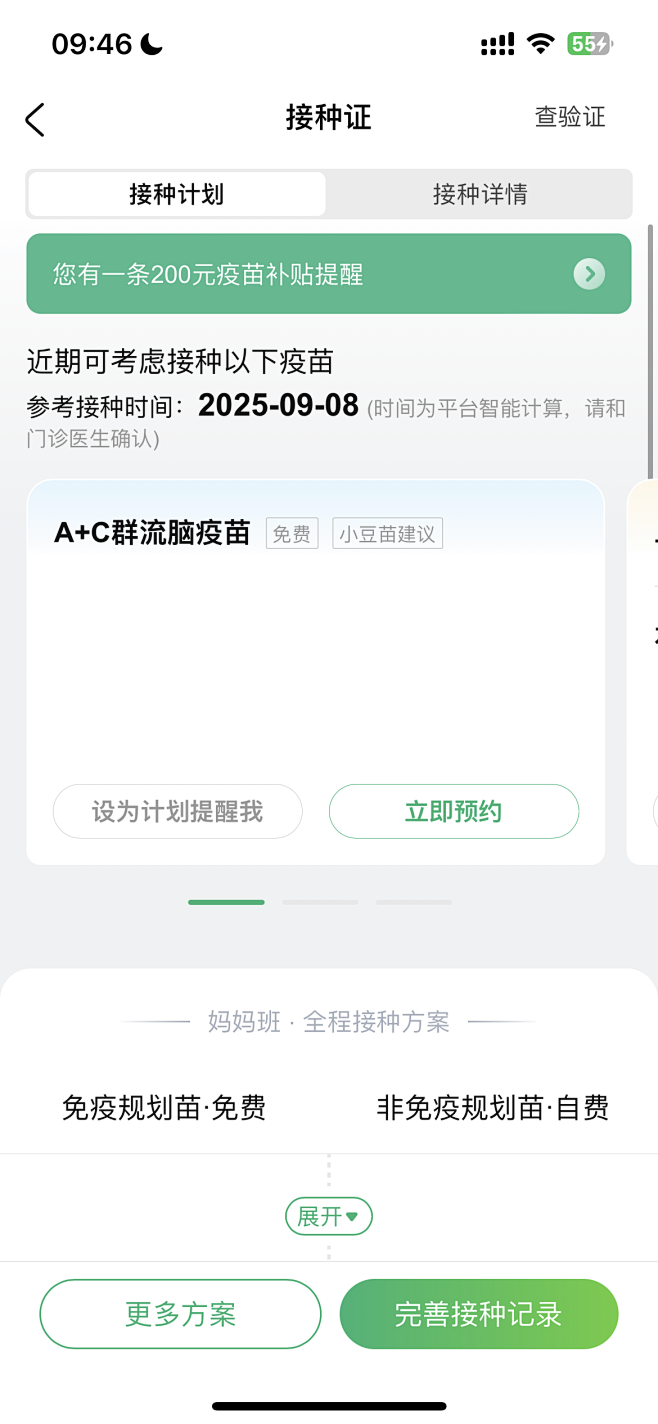Expand the vaccination plan with 展开
Image resolution: width=658 pixels, height=1424 pixels.
click(x=328, y=1217)
